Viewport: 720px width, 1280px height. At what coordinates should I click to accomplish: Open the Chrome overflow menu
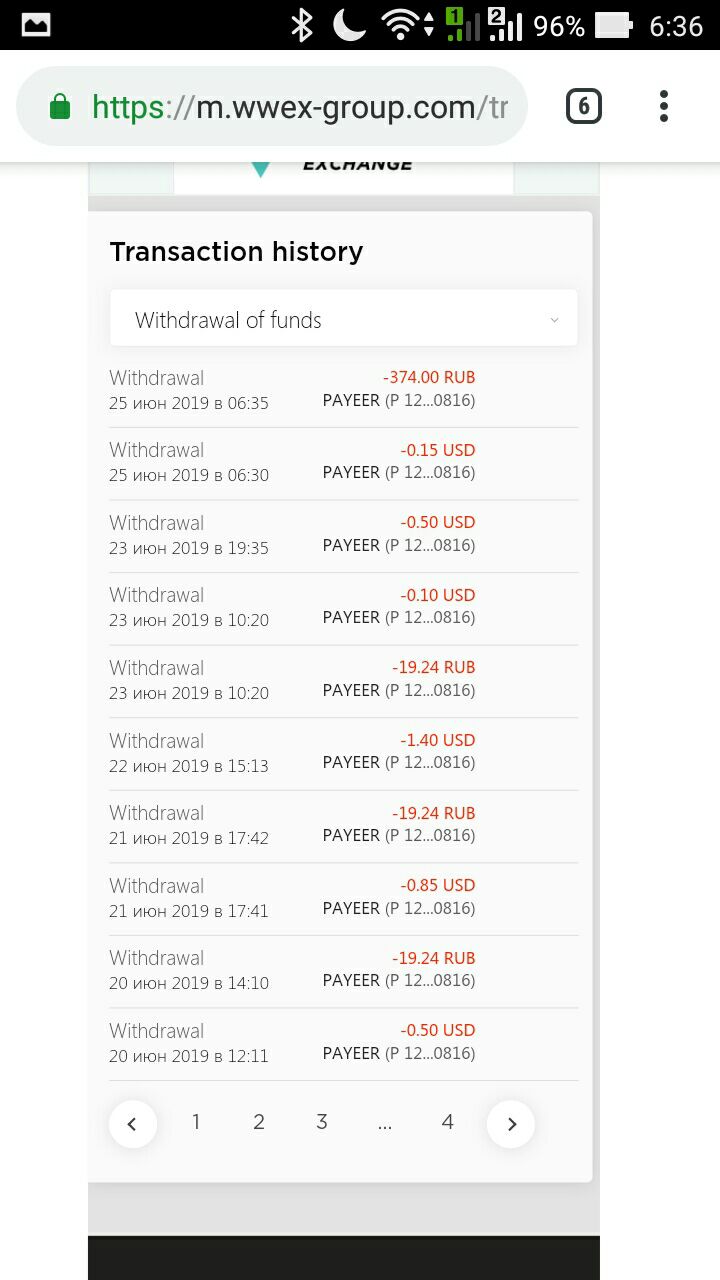coord(664,106)
